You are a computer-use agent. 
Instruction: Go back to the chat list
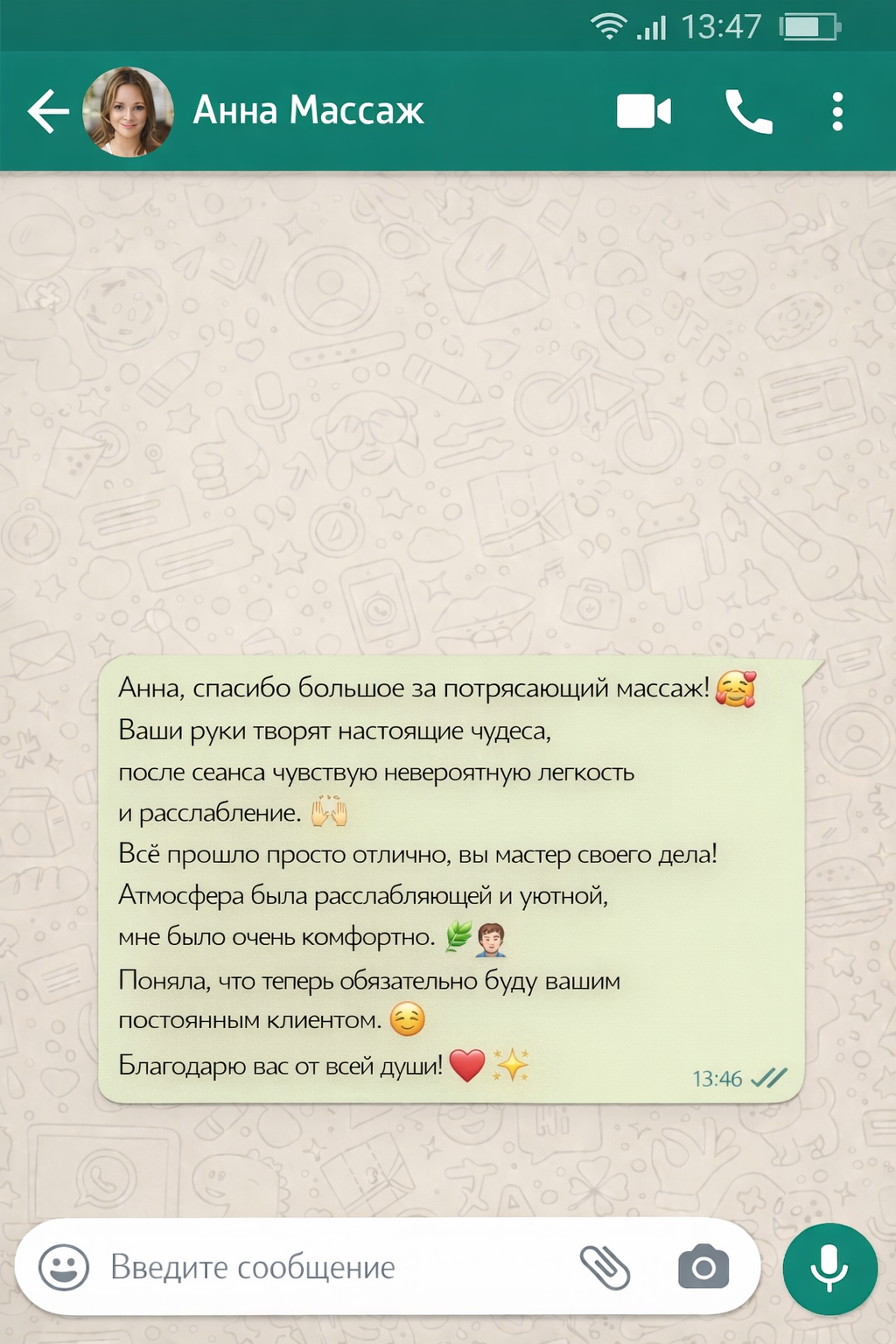pos(48,111)
